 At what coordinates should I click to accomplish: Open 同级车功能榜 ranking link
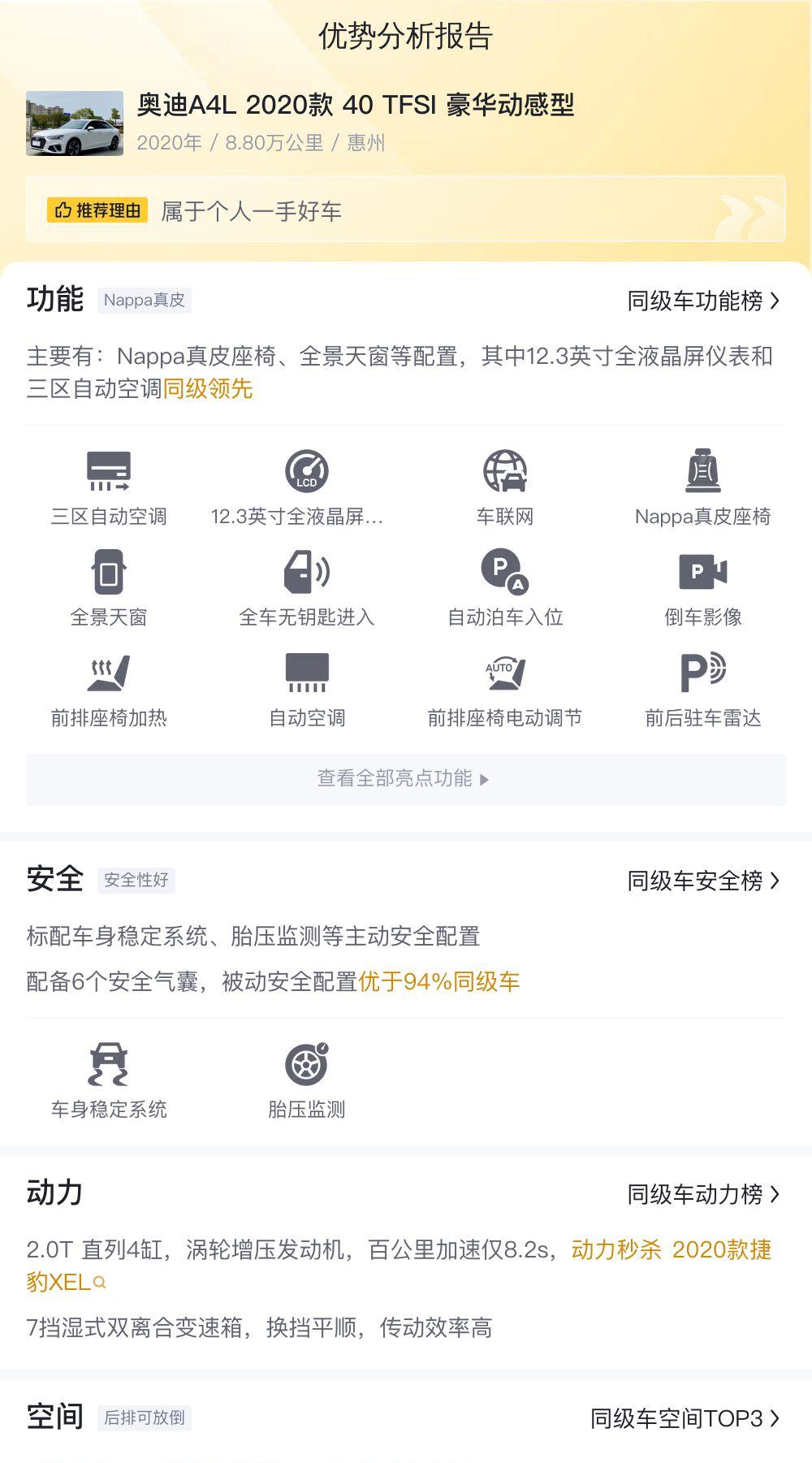point(703,301)
